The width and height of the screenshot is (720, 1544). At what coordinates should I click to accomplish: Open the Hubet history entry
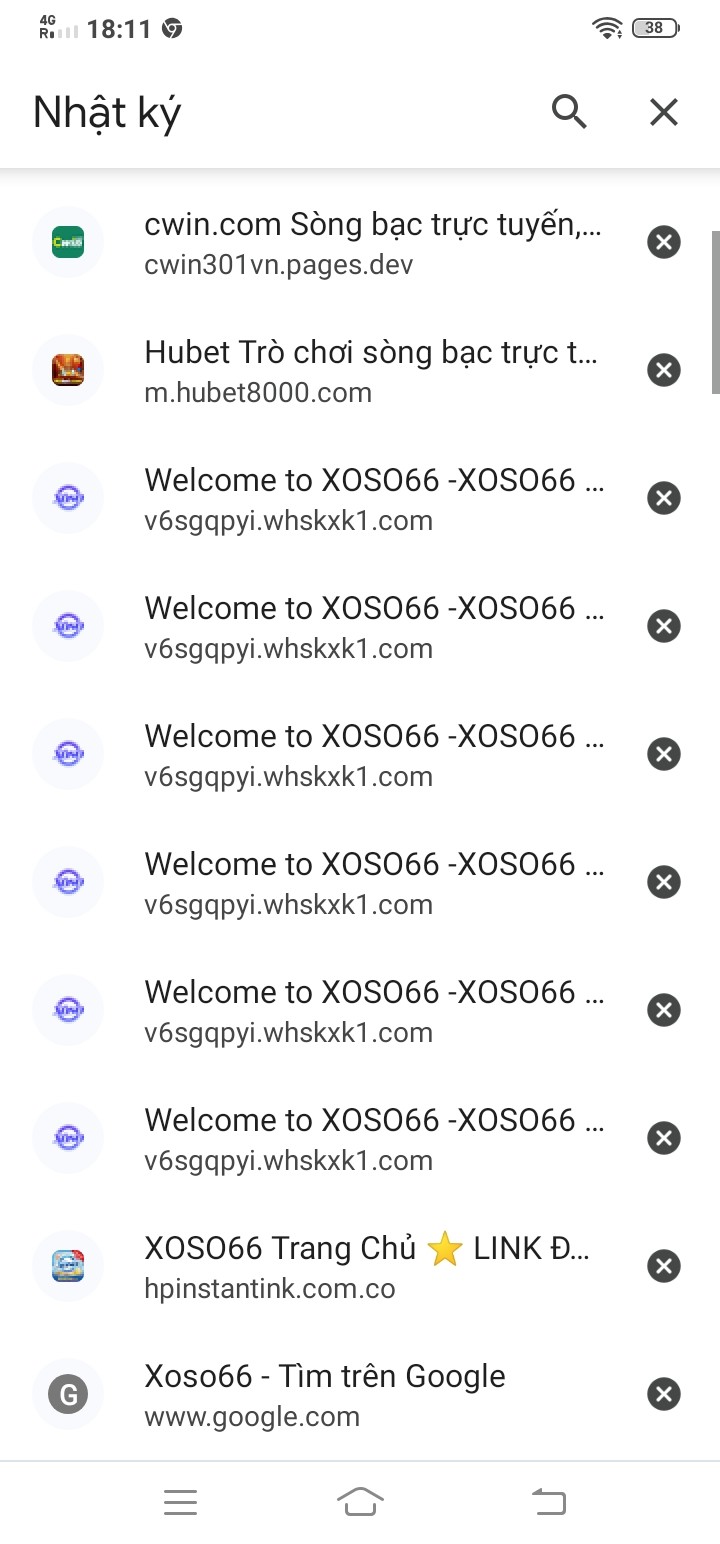tap(372, 371)
